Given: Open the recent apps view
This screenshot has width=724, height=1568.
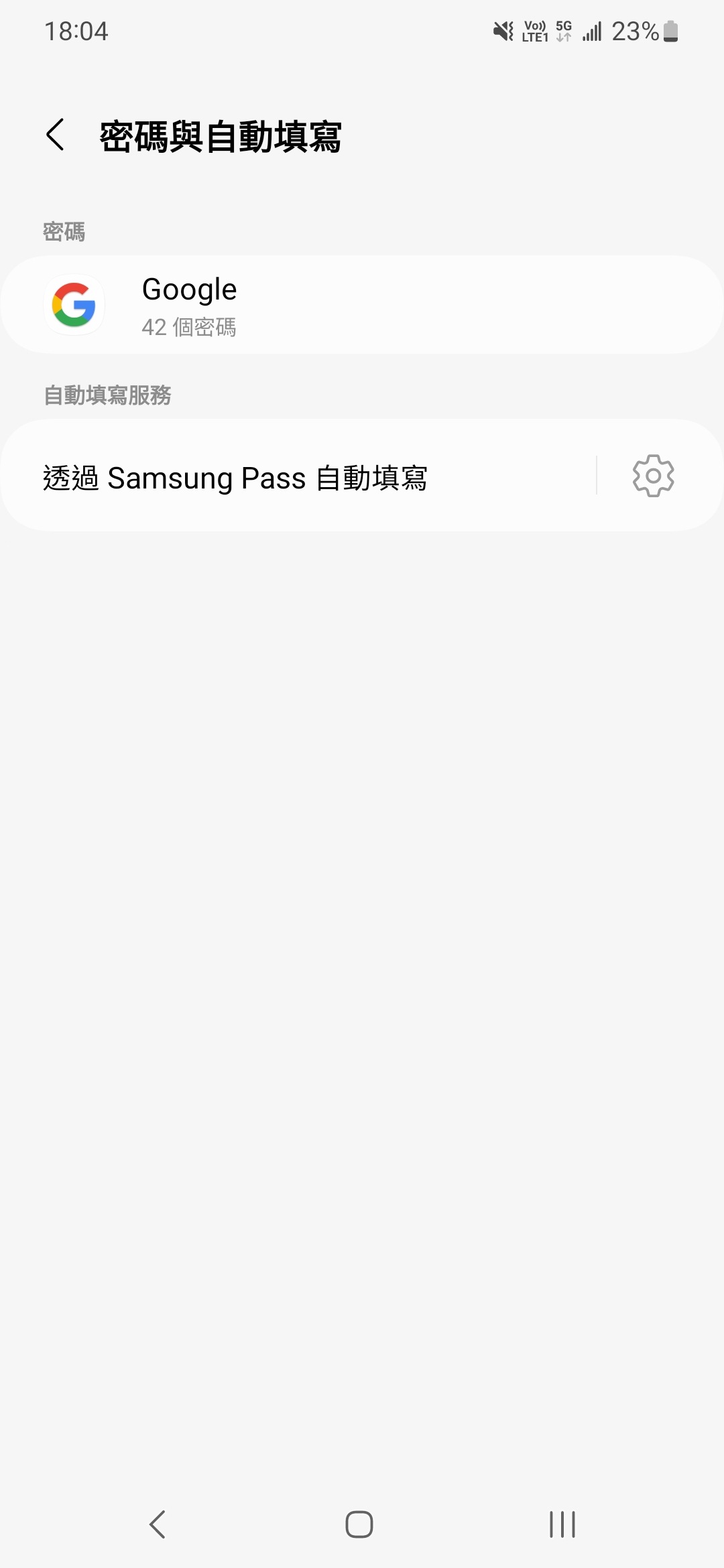Looking at the screenshot, I should (562, 1524).
